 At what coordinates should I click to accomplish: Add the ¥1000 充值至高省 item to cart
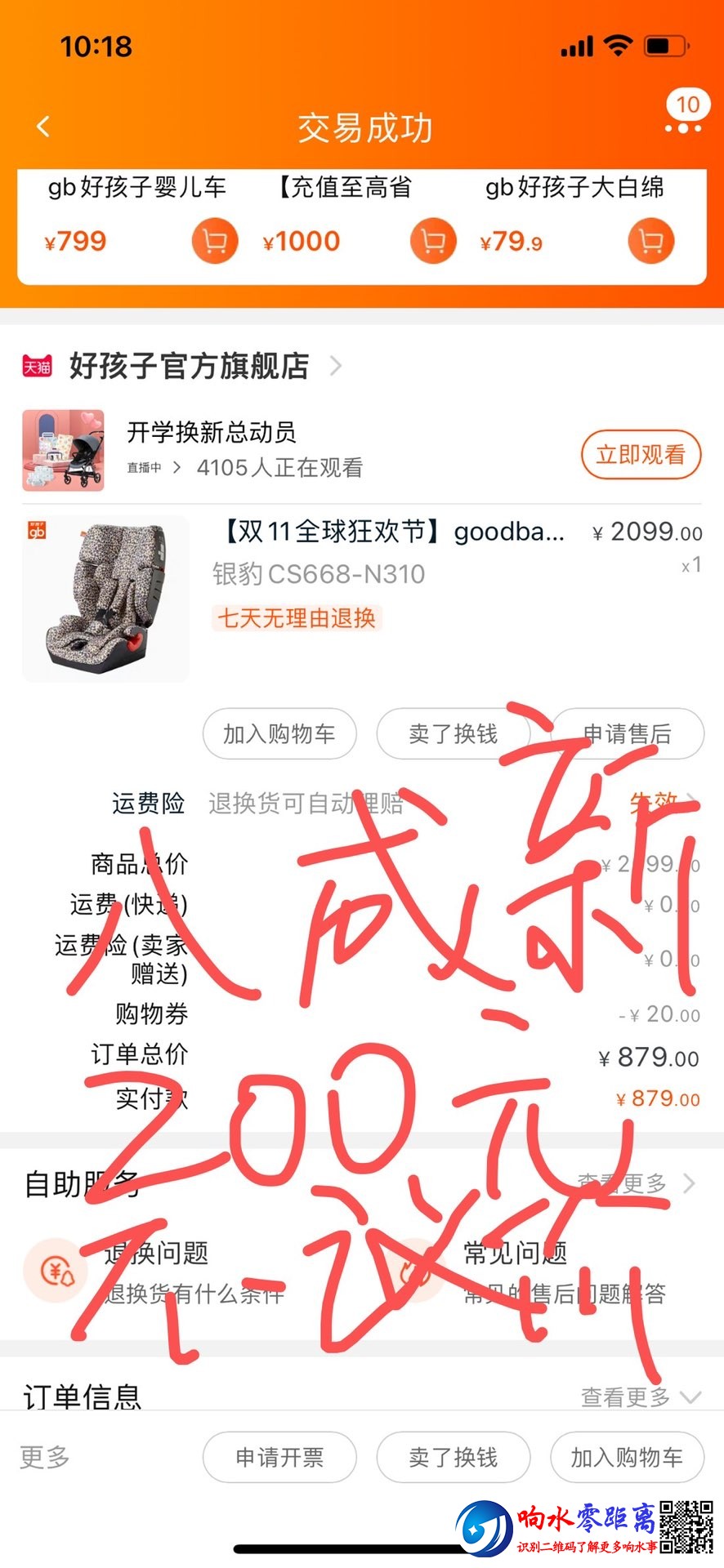432,242
